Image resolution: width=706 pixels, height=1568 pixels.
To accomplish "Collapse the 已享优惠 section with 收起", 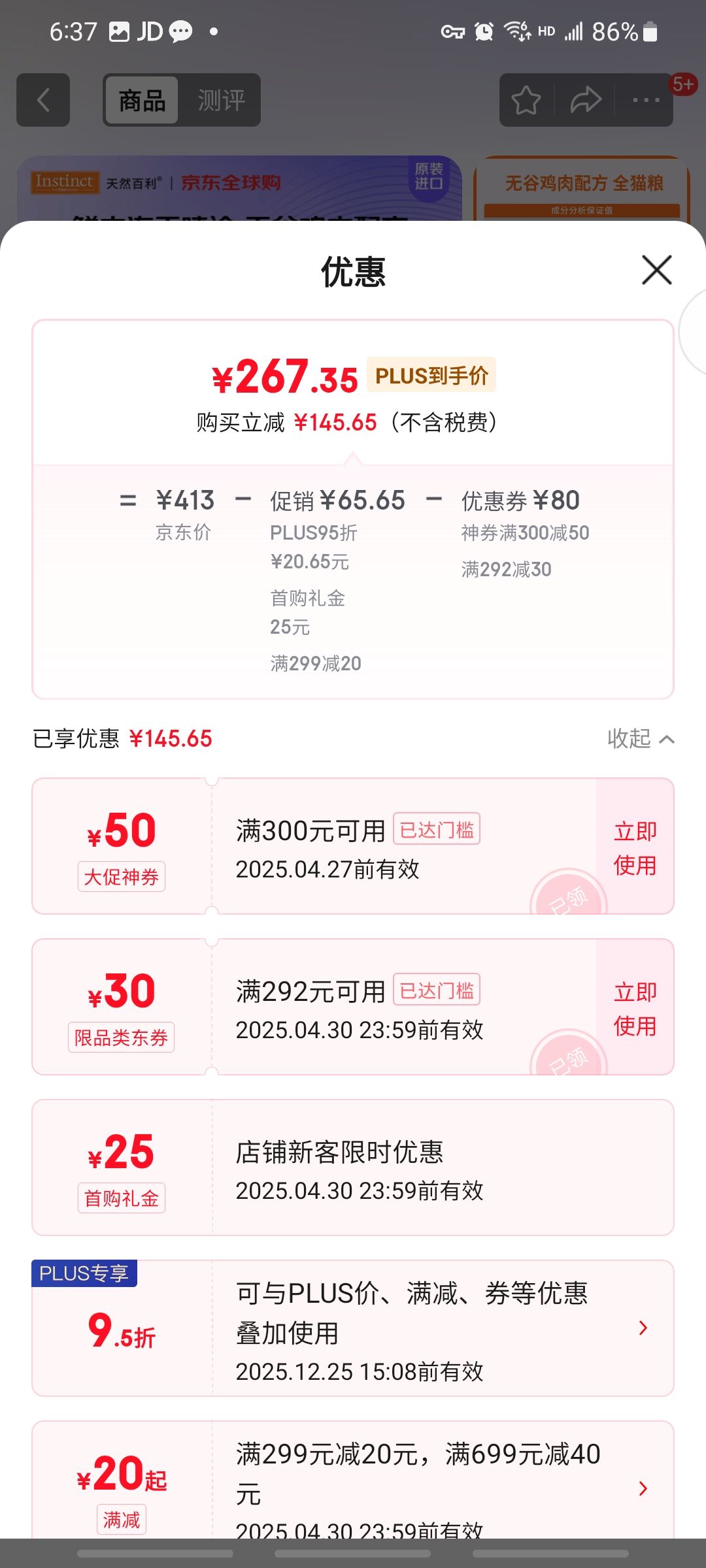I will [x=640, y=739].
